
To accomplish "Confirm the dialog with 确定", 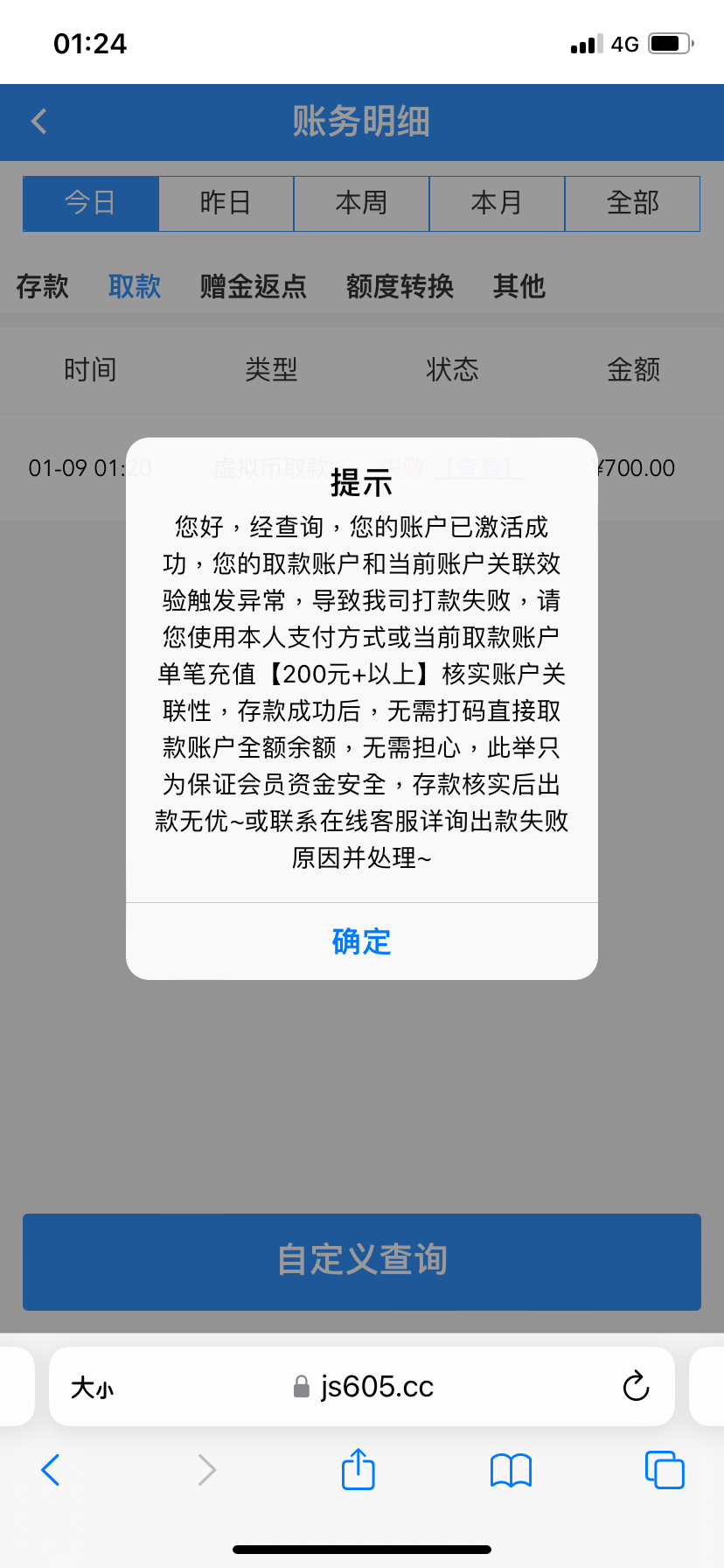I will 361,941.
